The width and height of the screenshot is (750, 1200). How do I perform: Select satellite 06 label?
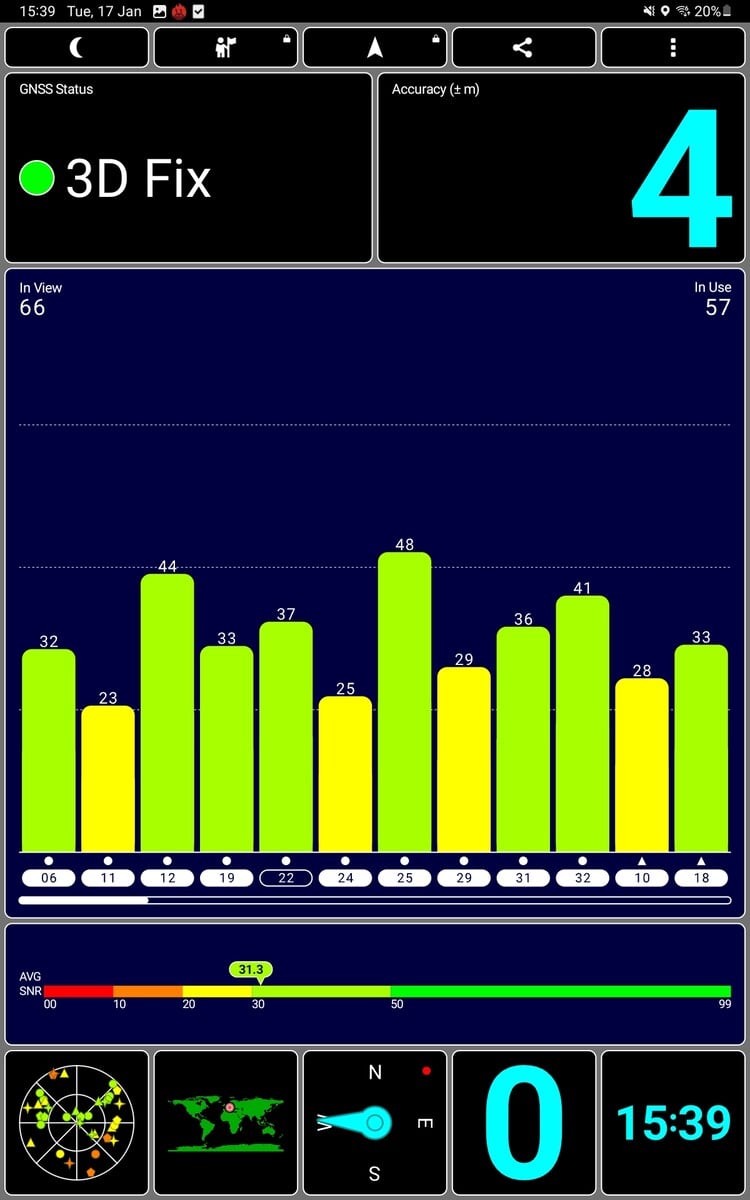point(48,878)
